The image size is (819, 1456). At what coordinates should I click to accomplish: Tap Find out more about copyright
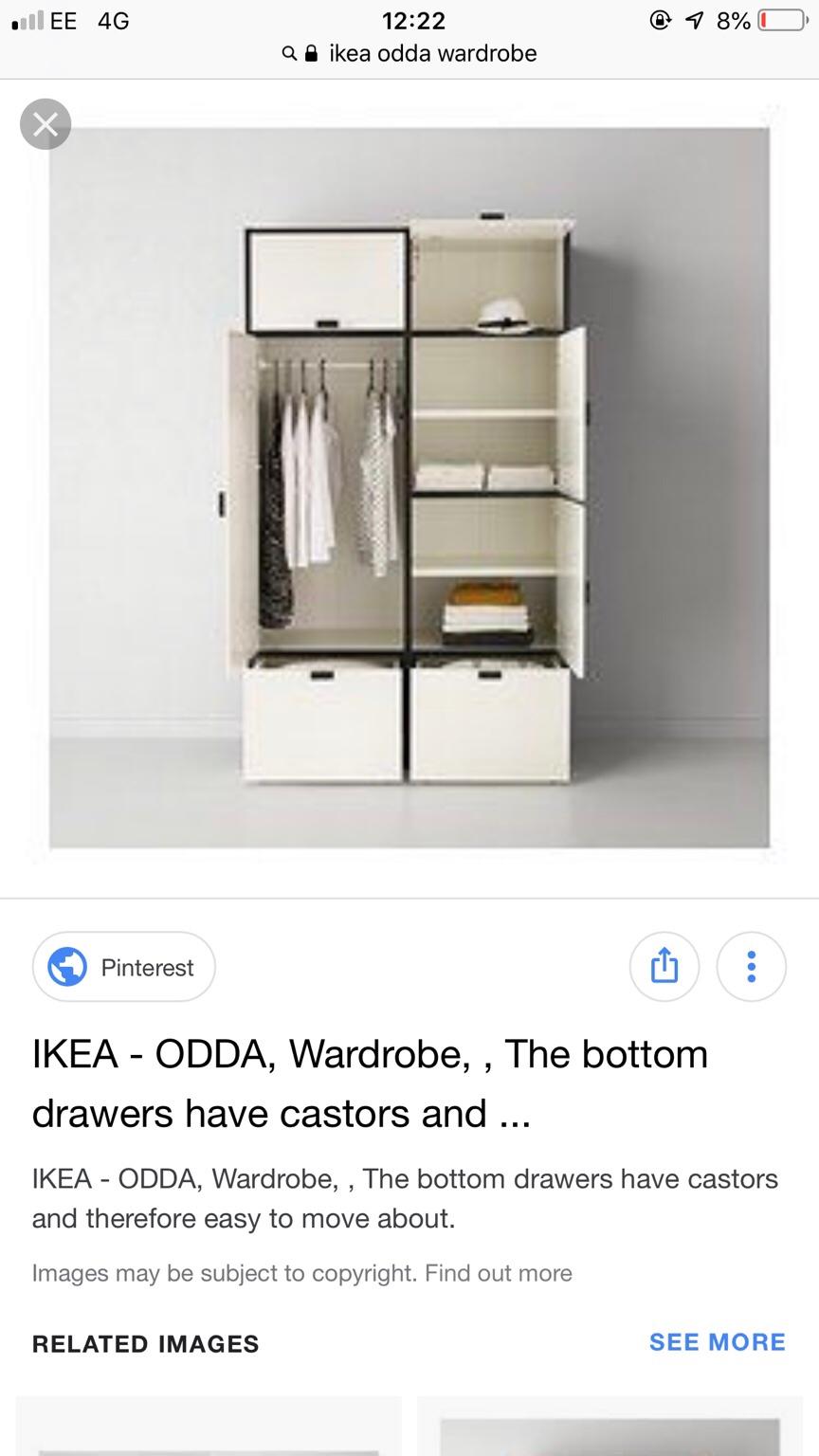[499, 1273]
